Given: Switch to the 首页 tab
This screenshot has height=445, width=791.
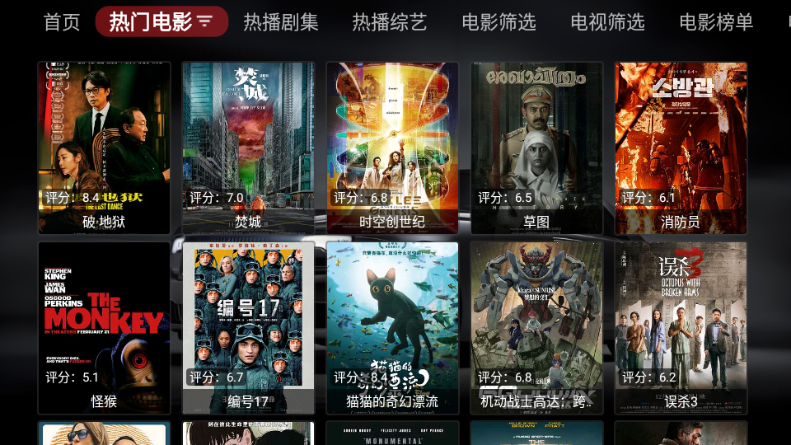Looking at the screenshot, I should pyautogui.click(x=62, y=22).
